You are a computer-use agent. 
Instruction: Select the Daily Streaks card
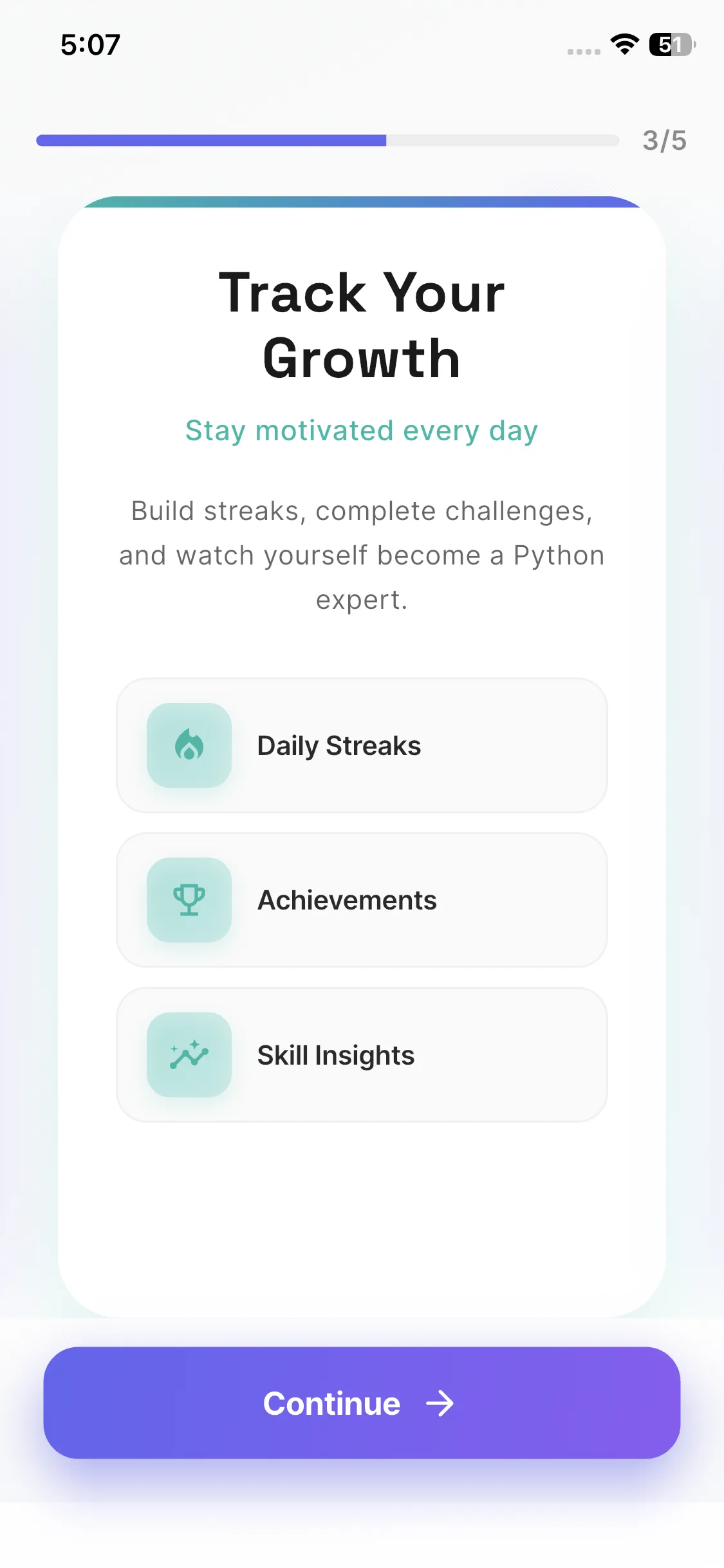coord(361,745)
